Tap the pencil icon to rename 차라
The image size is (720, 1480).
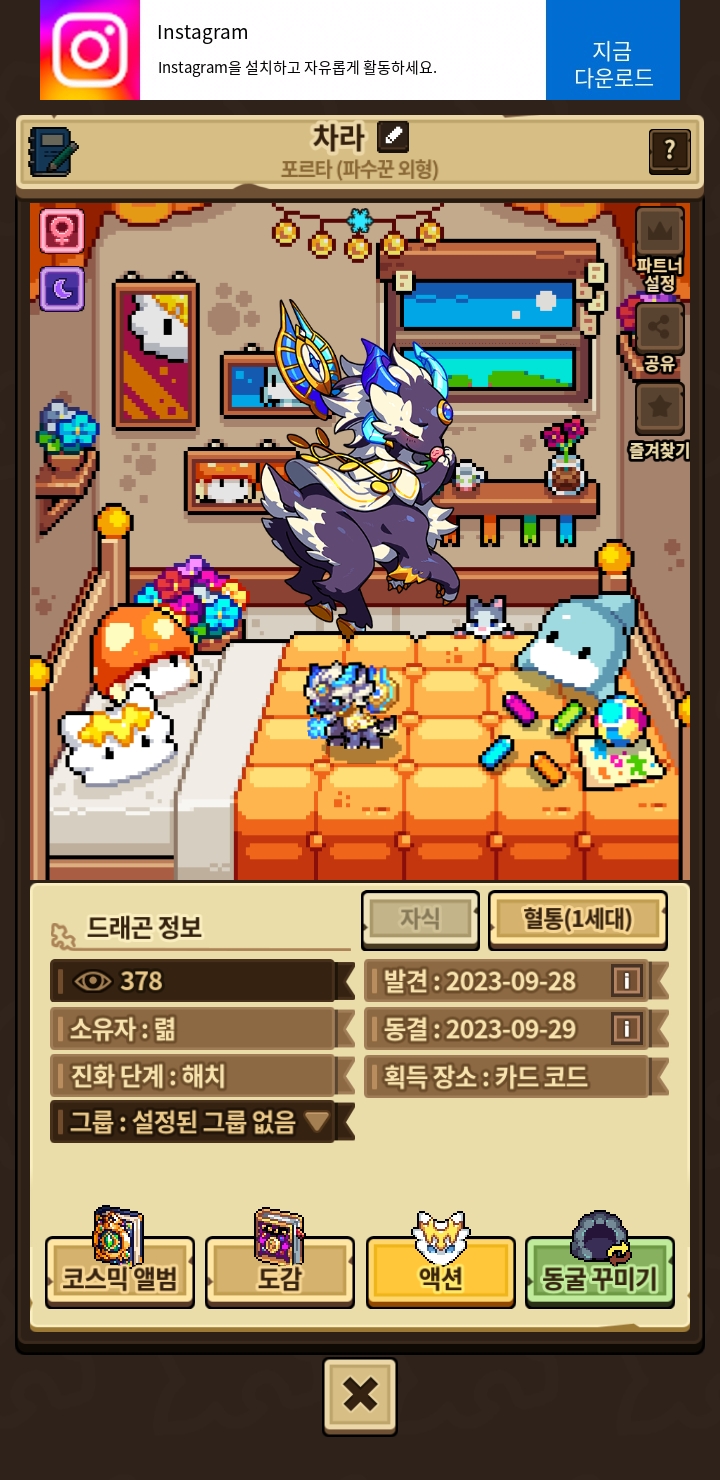tap(393, 136)
